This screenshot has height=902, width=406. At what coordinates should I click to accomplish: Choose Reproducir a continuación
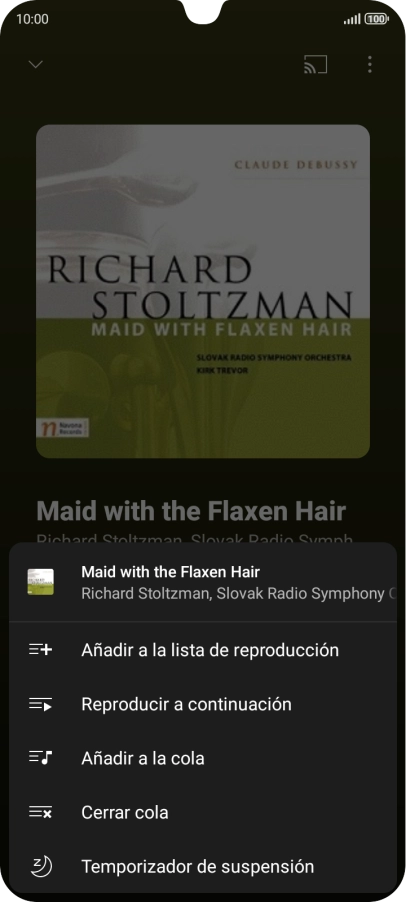202,704
